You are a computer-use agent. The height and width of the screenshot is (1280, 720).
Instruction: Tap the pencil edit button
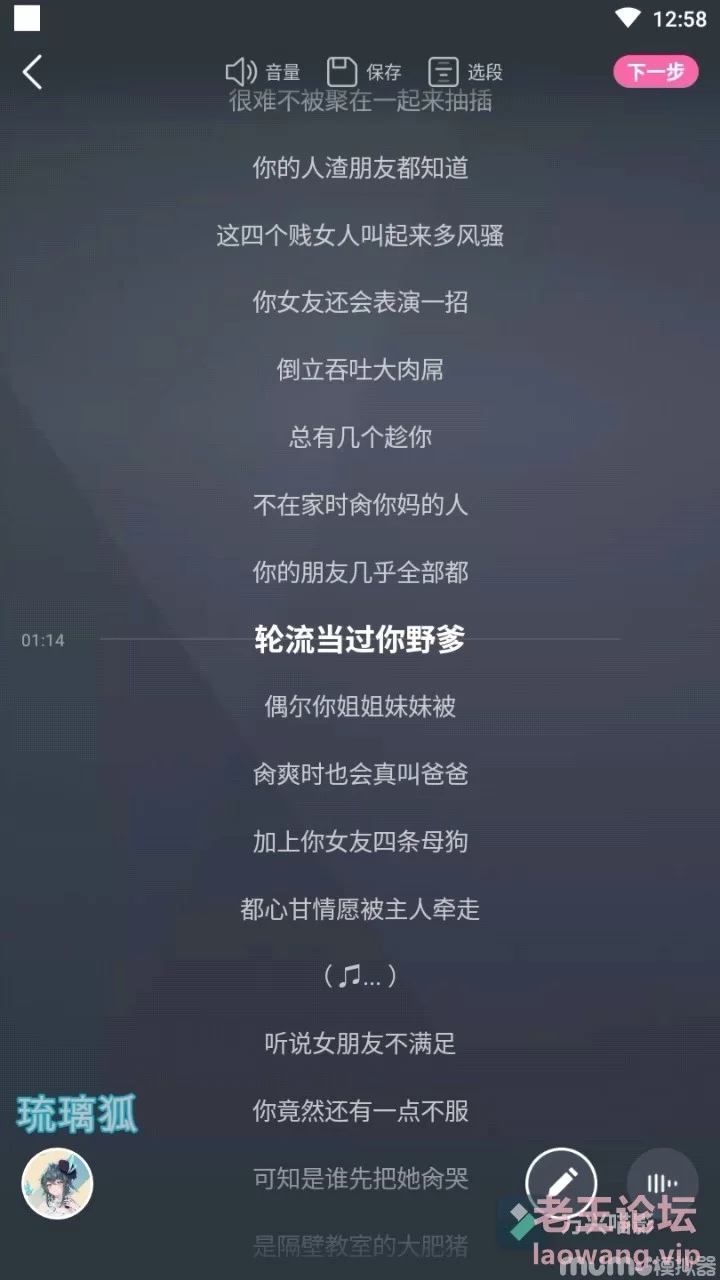pyautogui.click(x=561, y=1183)
